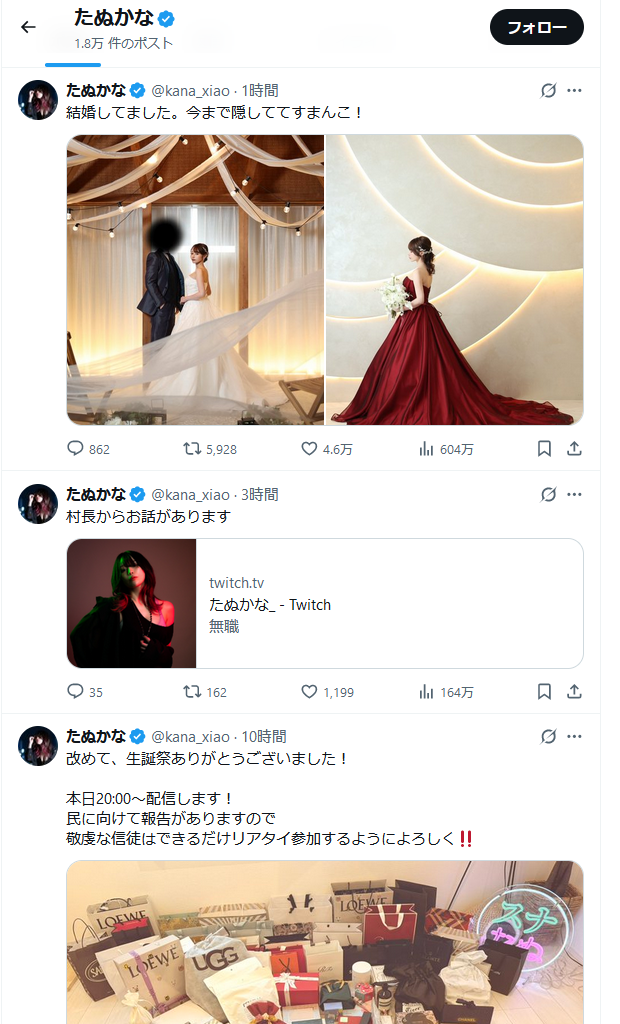The image size is (620, 1024).
Task: Share the 村長からお話があります post
Action: [574, 691]
